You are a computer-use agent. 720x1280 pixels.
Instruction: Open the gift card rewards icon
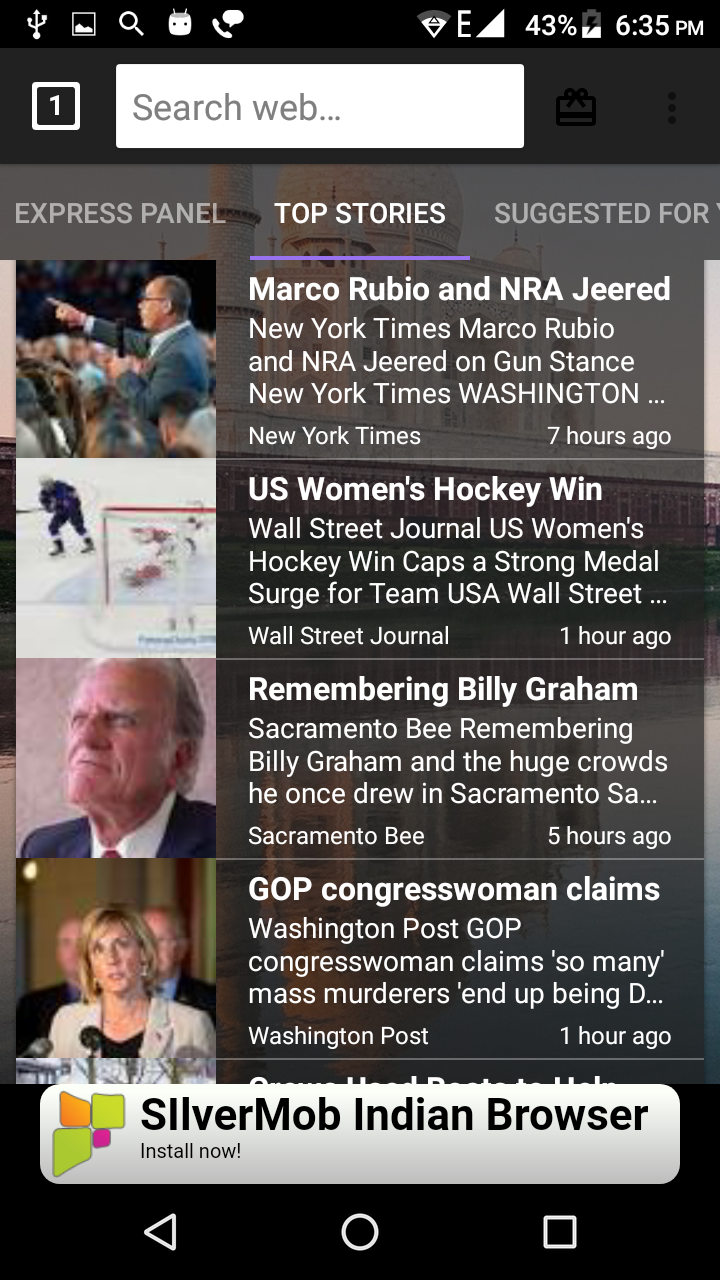pyautogui.click(x=576, y=107)
